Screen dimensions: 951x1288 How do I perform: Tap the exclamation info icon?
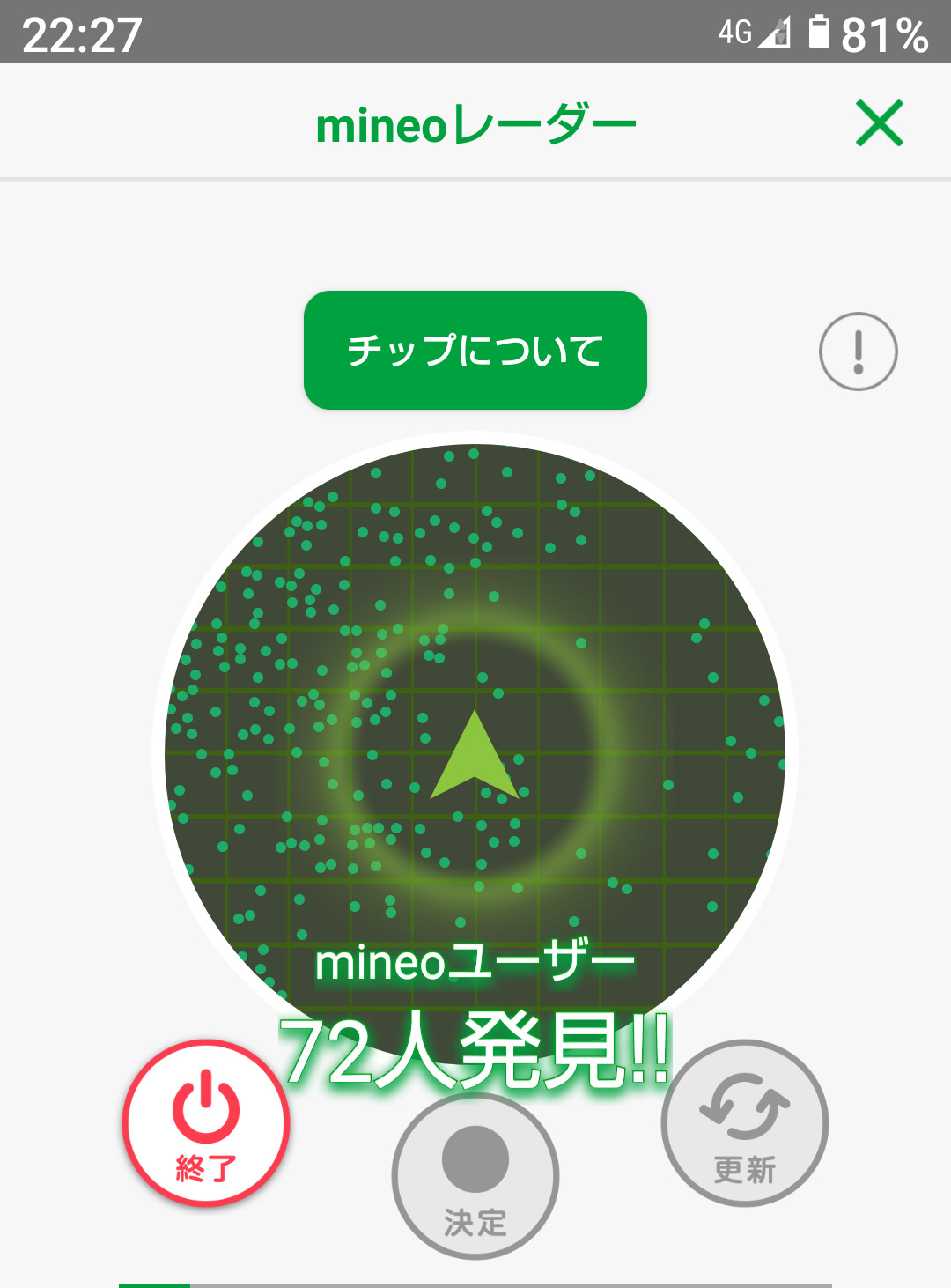(x=858, y=351)
